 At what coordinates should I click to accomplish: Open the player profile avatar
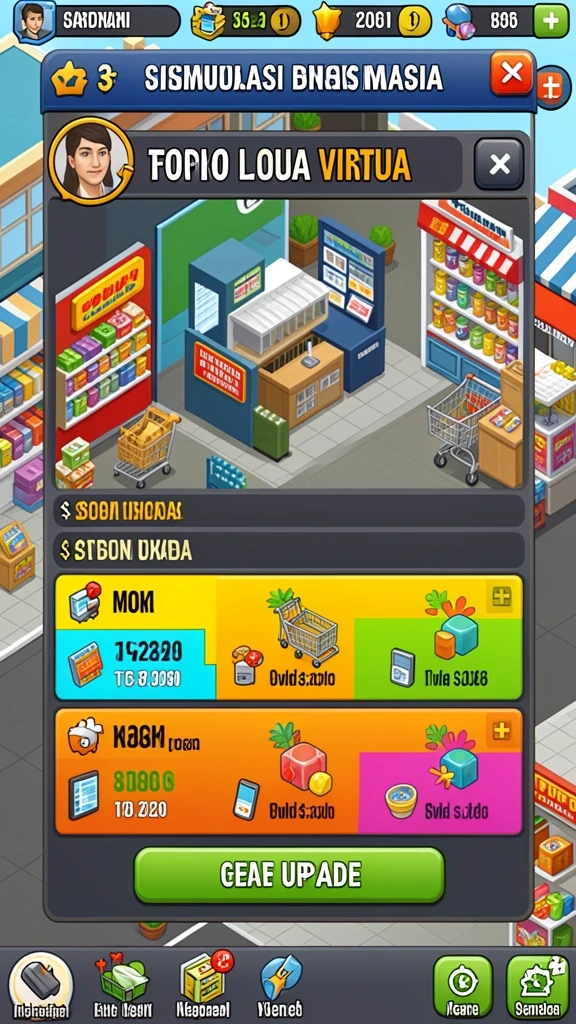click(x=32, y=21)
